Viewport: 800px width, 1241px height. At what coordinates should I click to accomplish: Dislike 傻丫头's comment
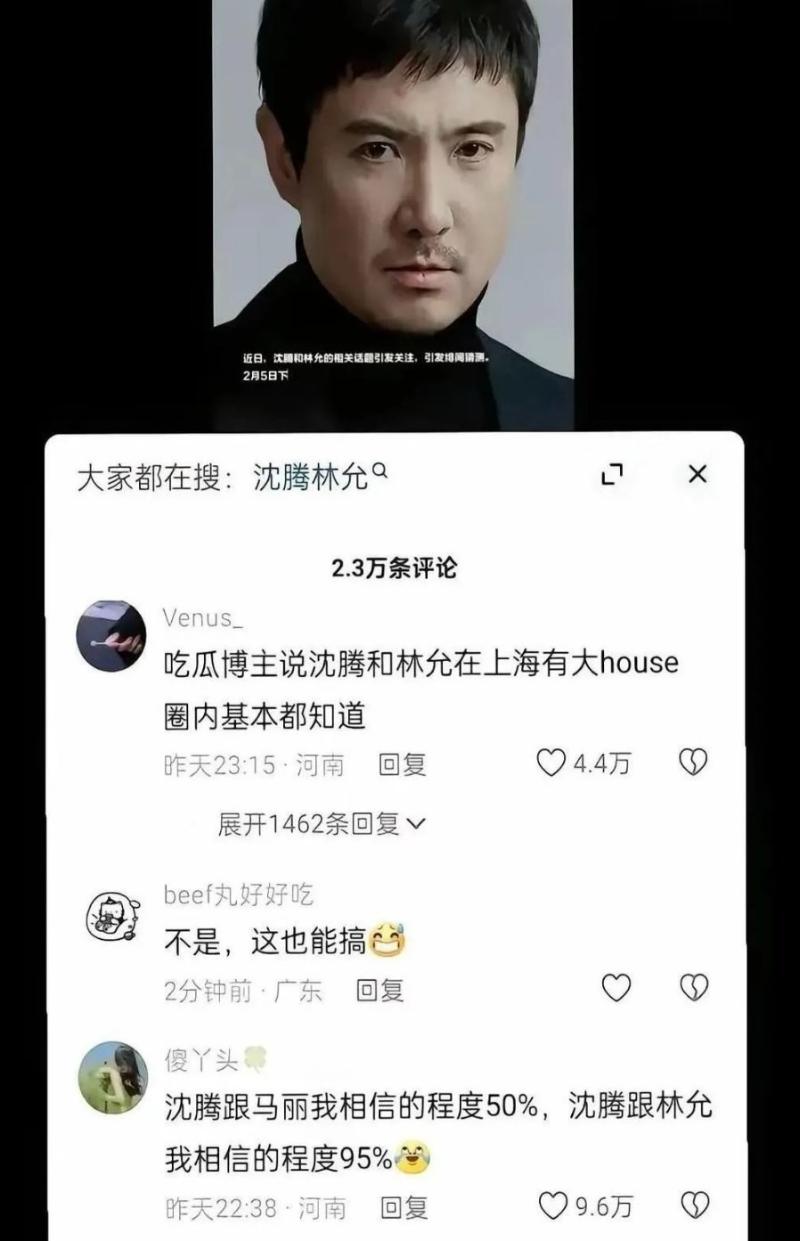pyautogui.click(x=693, y=1206)
